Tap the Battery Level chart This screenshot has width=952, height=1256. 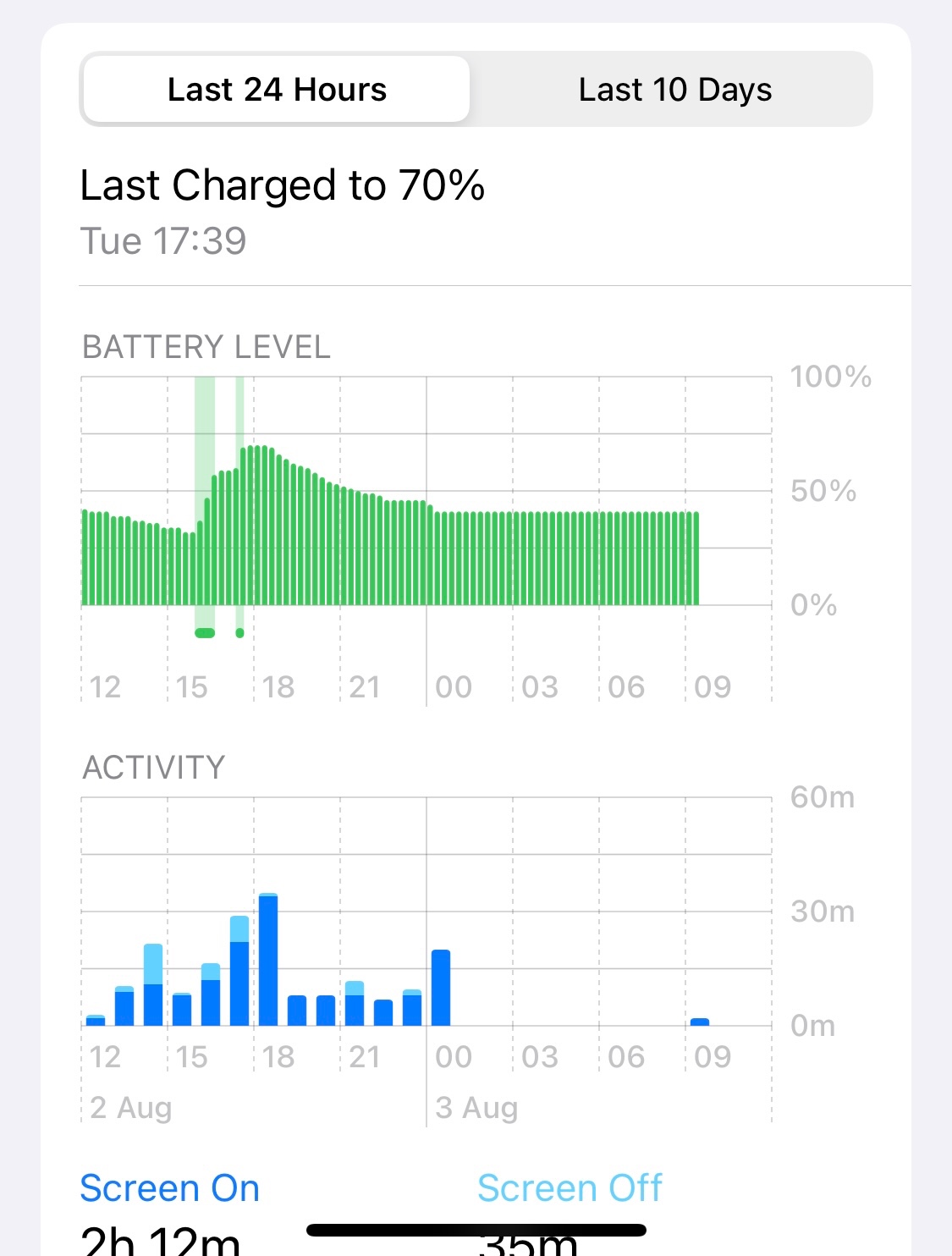coord(426,525)
